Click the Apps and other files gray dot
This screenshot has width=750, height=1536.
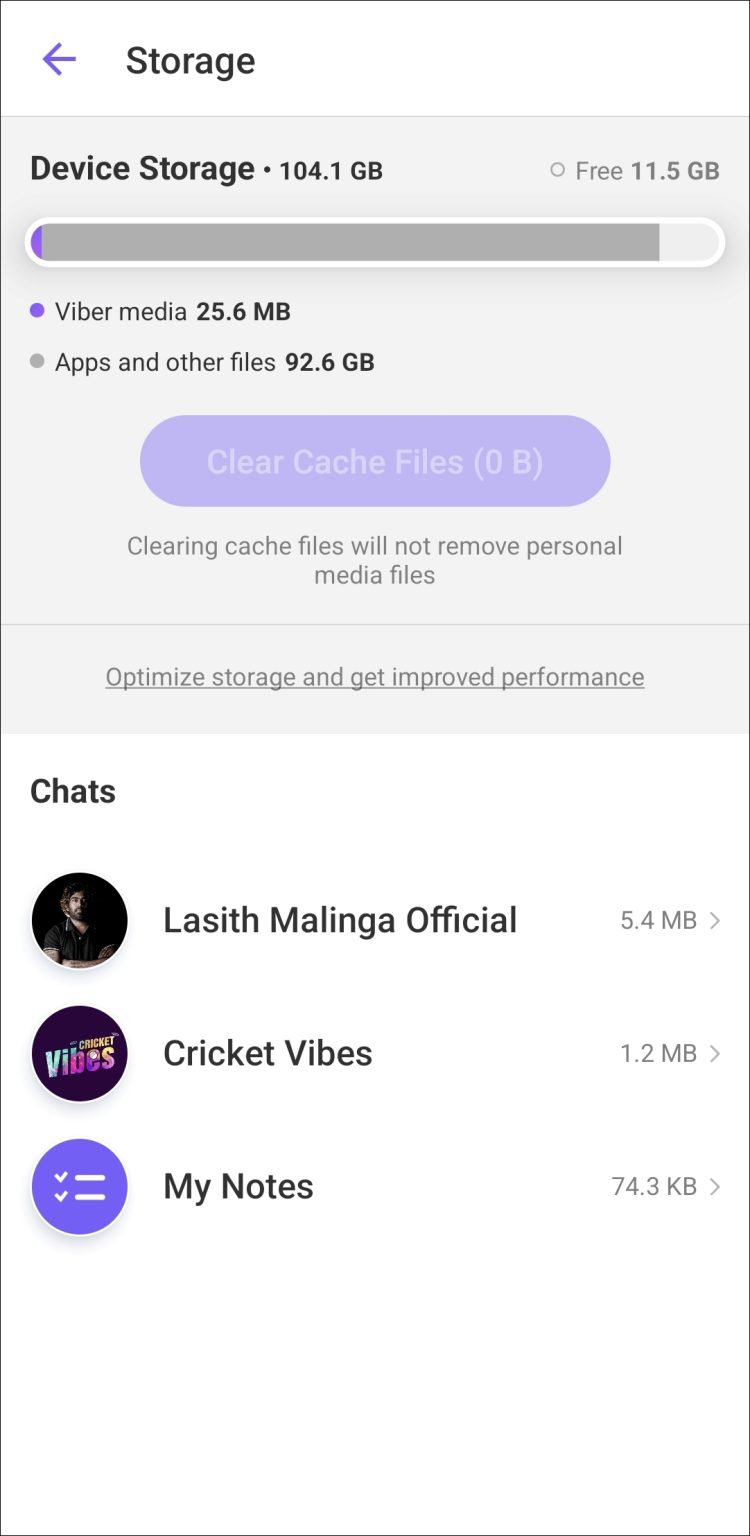(x=37, y=362)
